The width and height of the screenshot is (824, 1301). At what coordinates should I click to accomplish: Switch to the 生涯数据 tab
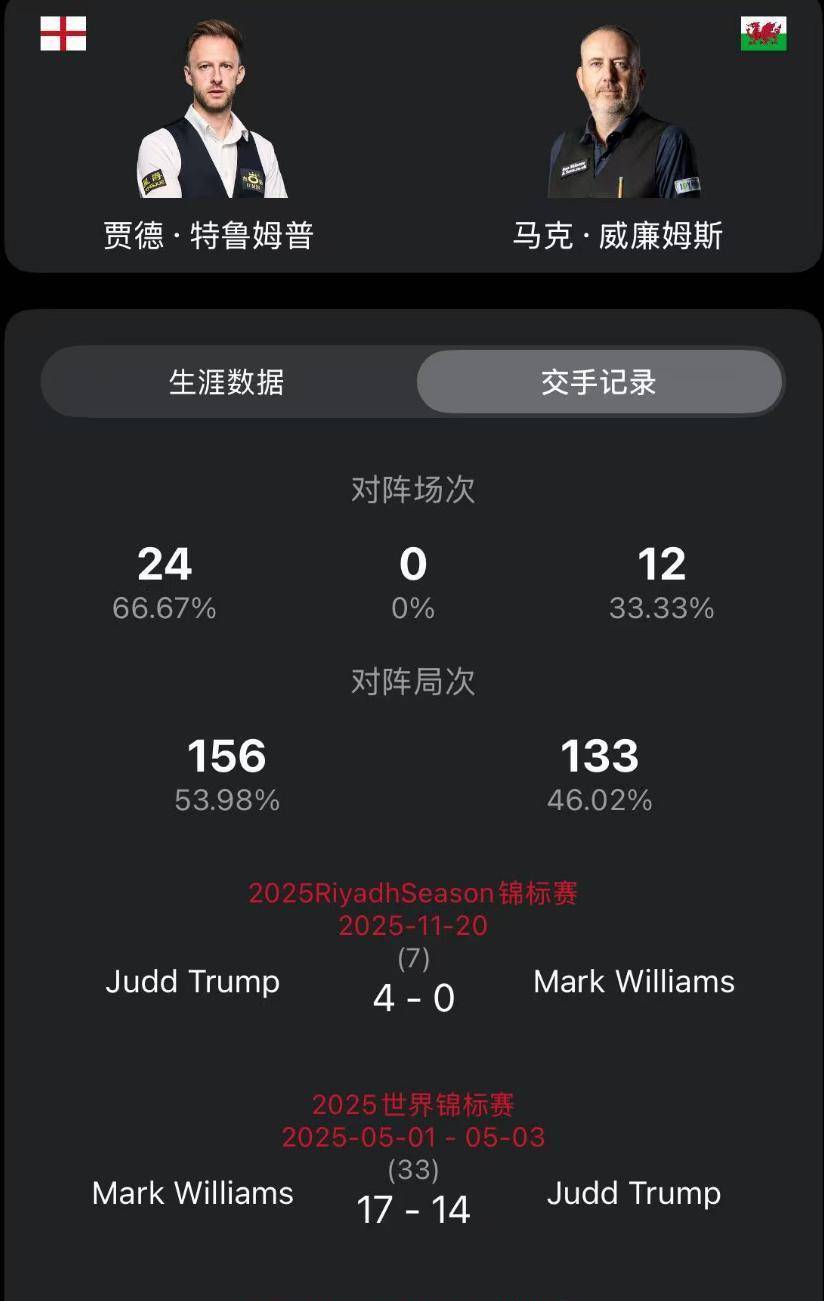(x=227, y=382)
